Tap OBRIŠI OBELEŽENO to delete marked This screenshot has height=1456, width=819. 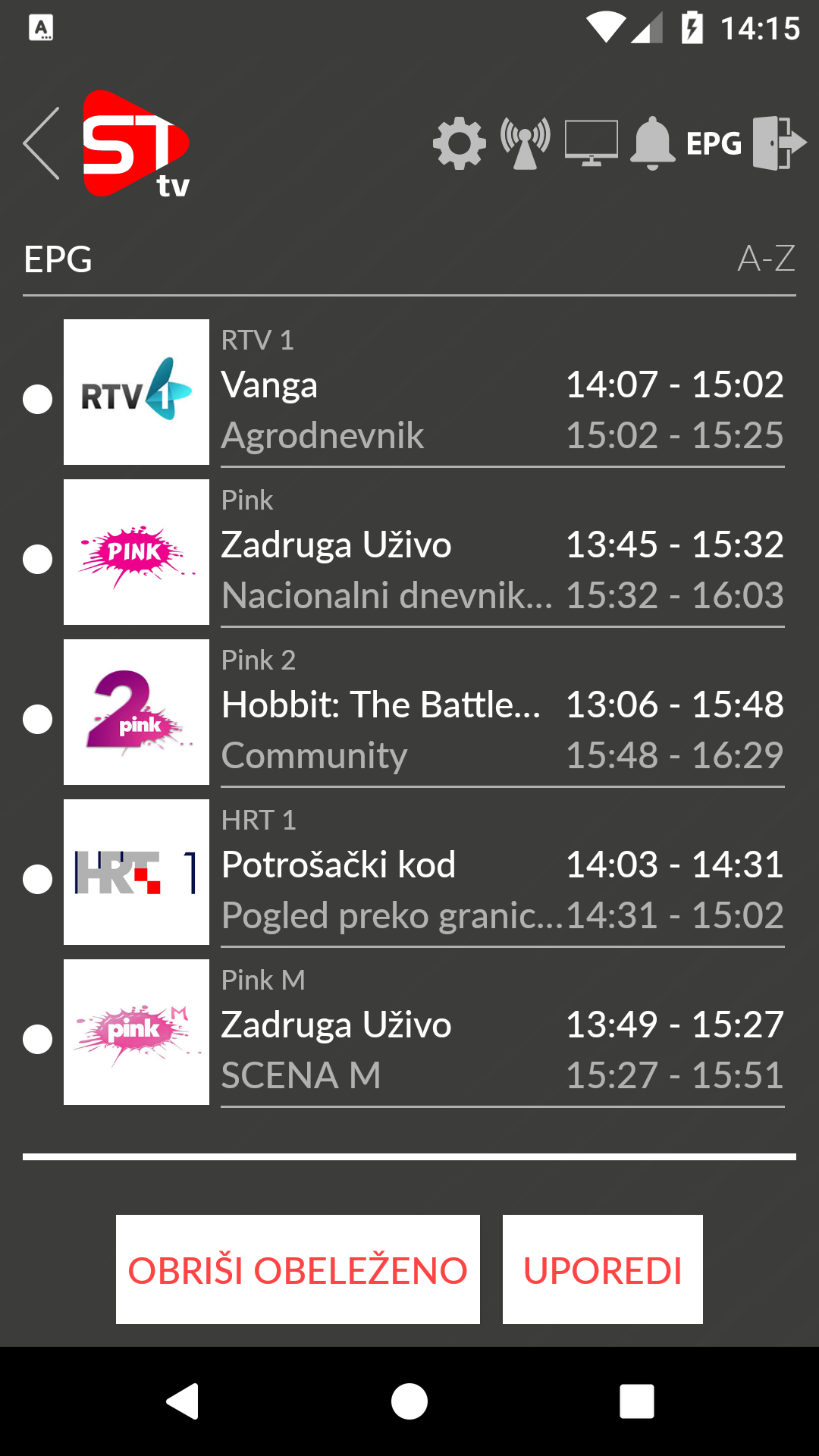(298, 1270)
